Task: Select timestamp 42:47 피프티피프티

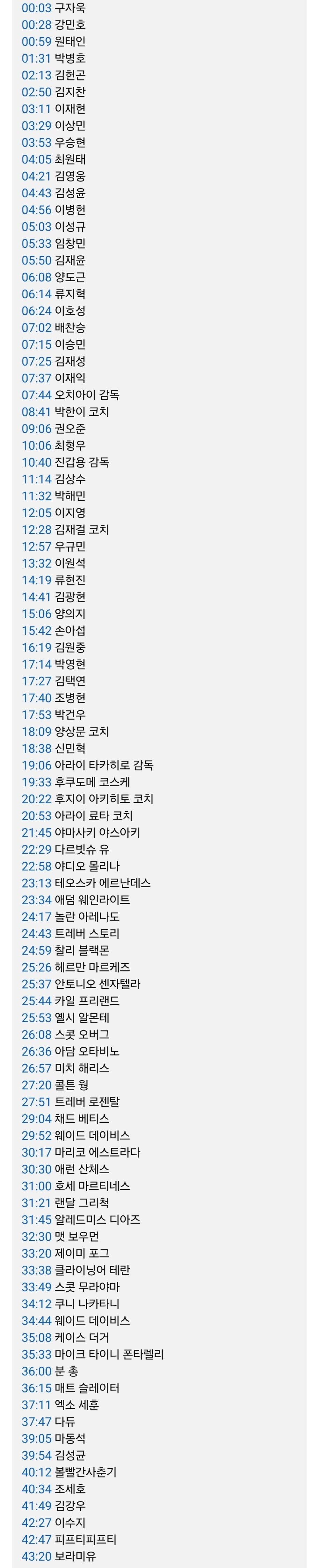Action: coord(37,1539)
